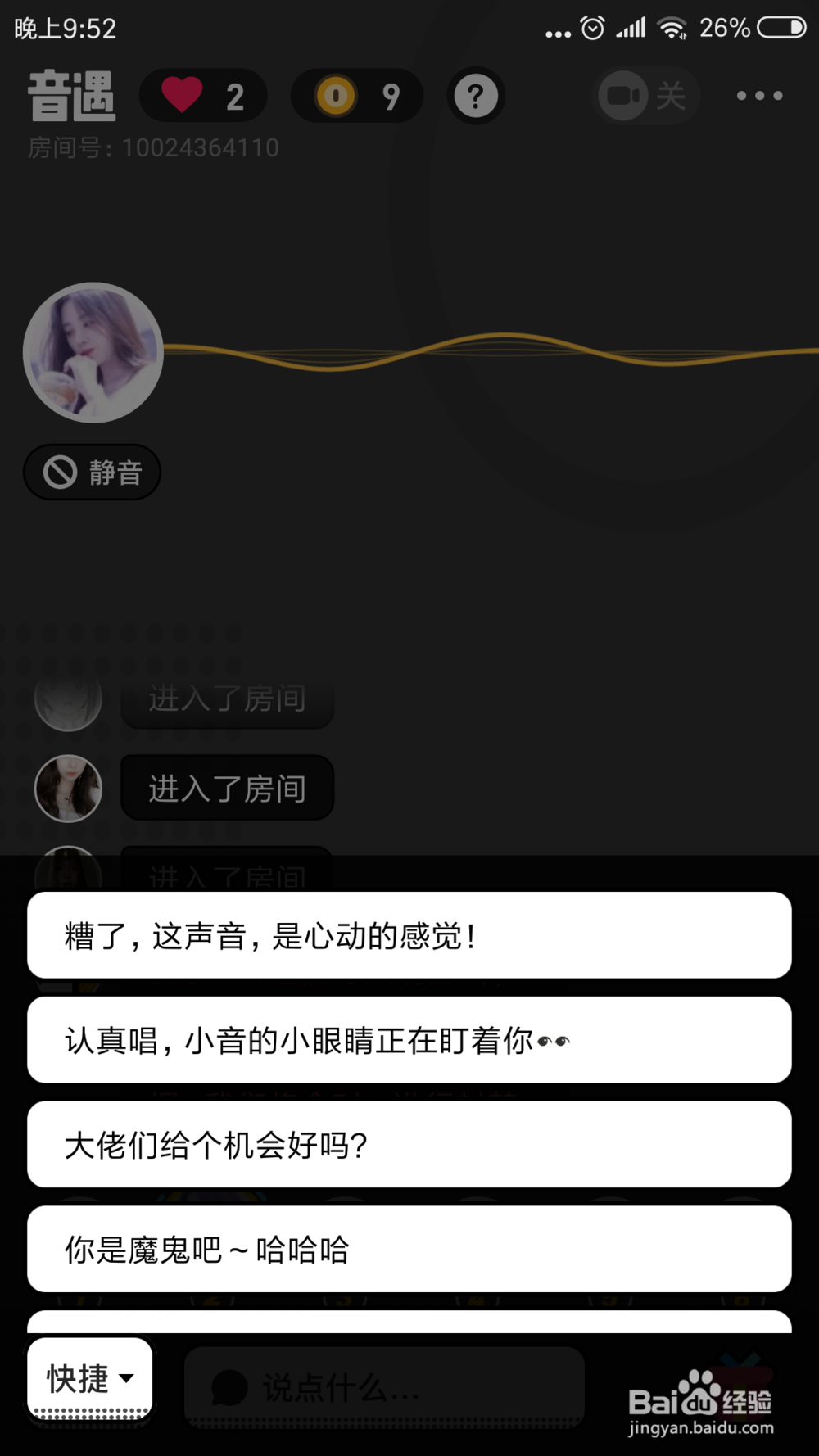Mute the host by tapping 静音
This screenshot has height=1456, width=819.
click(x=92, y=472)
